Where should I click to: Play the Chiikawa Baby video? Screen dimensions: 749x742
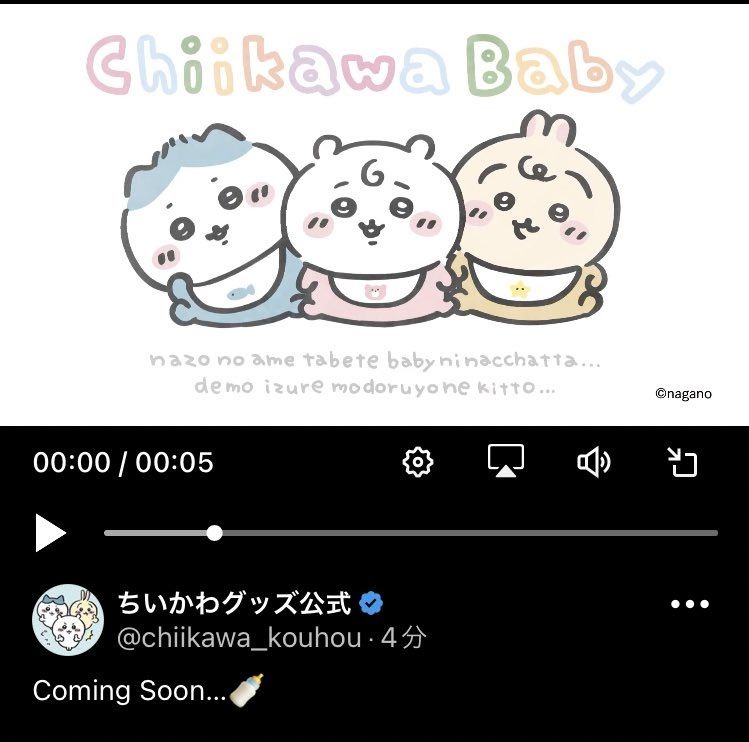[x=50, y=533]
